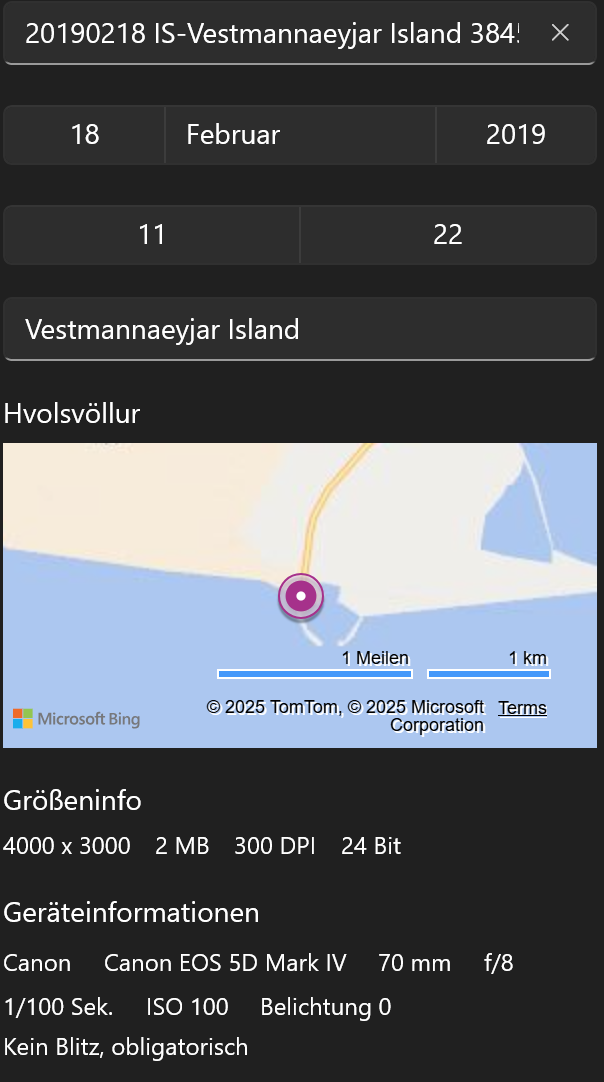The height and width of the screenshot is (1082, 604).
Task: Change the day value 18
Action: [85, 135]
